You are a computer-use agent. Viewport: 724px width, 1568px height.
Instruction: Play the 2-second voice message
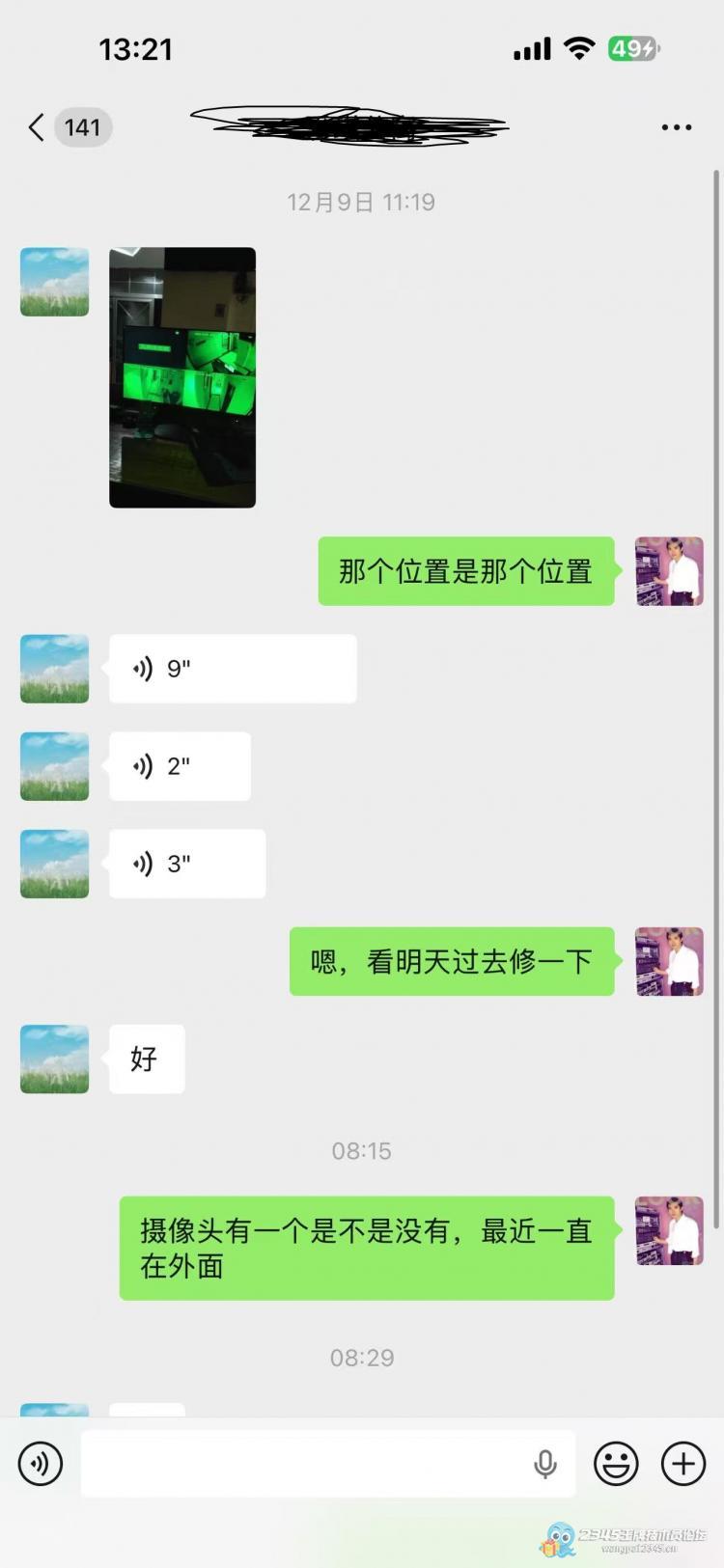[180, 766]
